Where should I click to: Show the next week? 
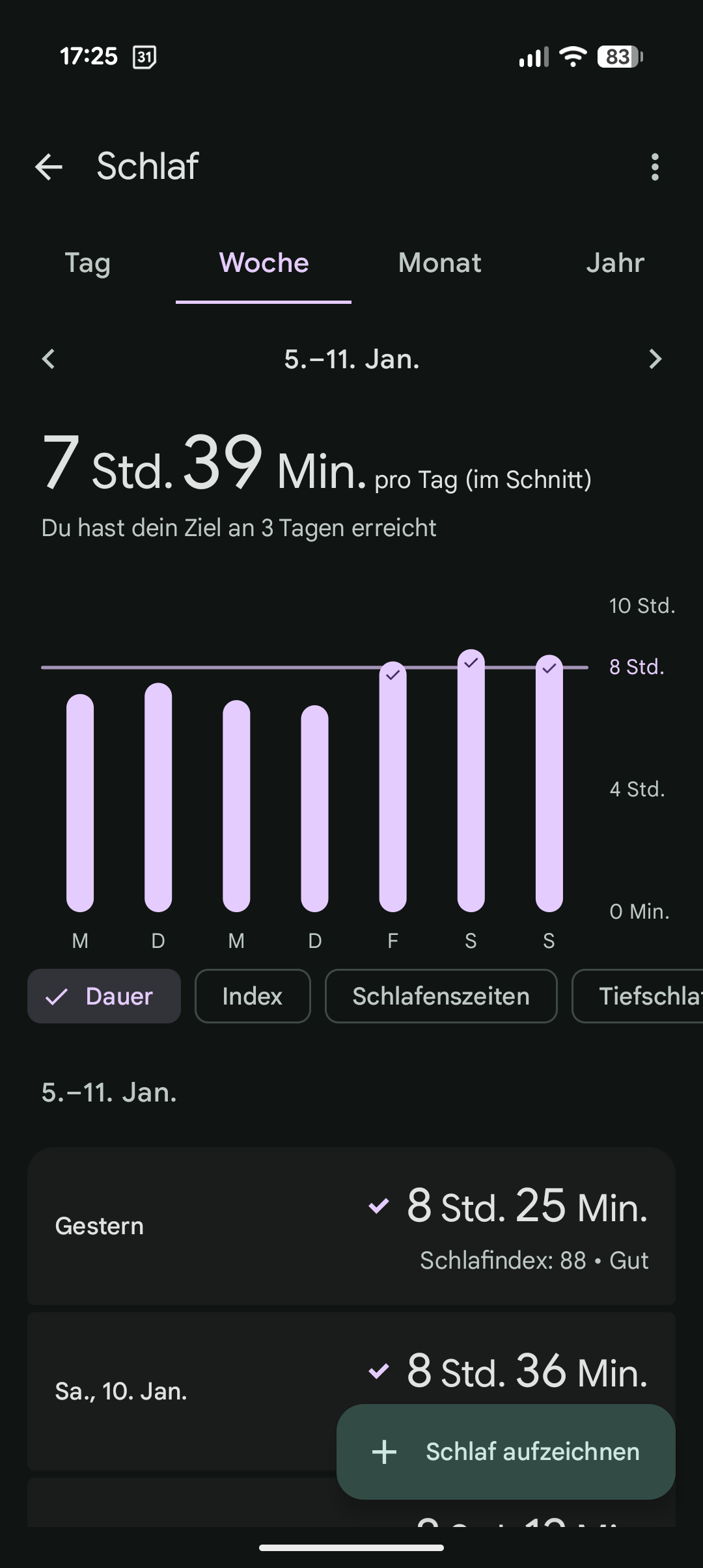pos(655,359)
